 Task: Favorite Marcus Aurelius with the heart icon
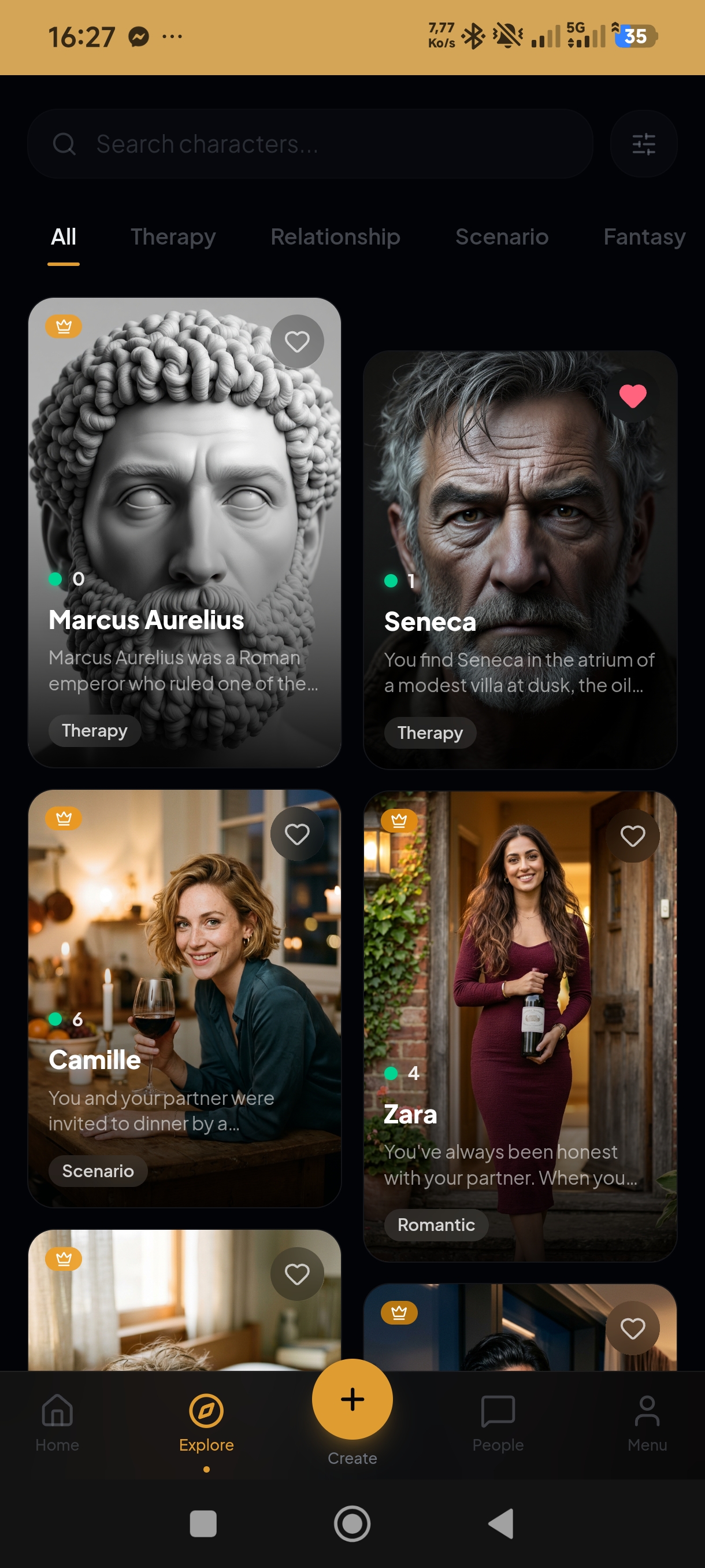pos(297,342)
